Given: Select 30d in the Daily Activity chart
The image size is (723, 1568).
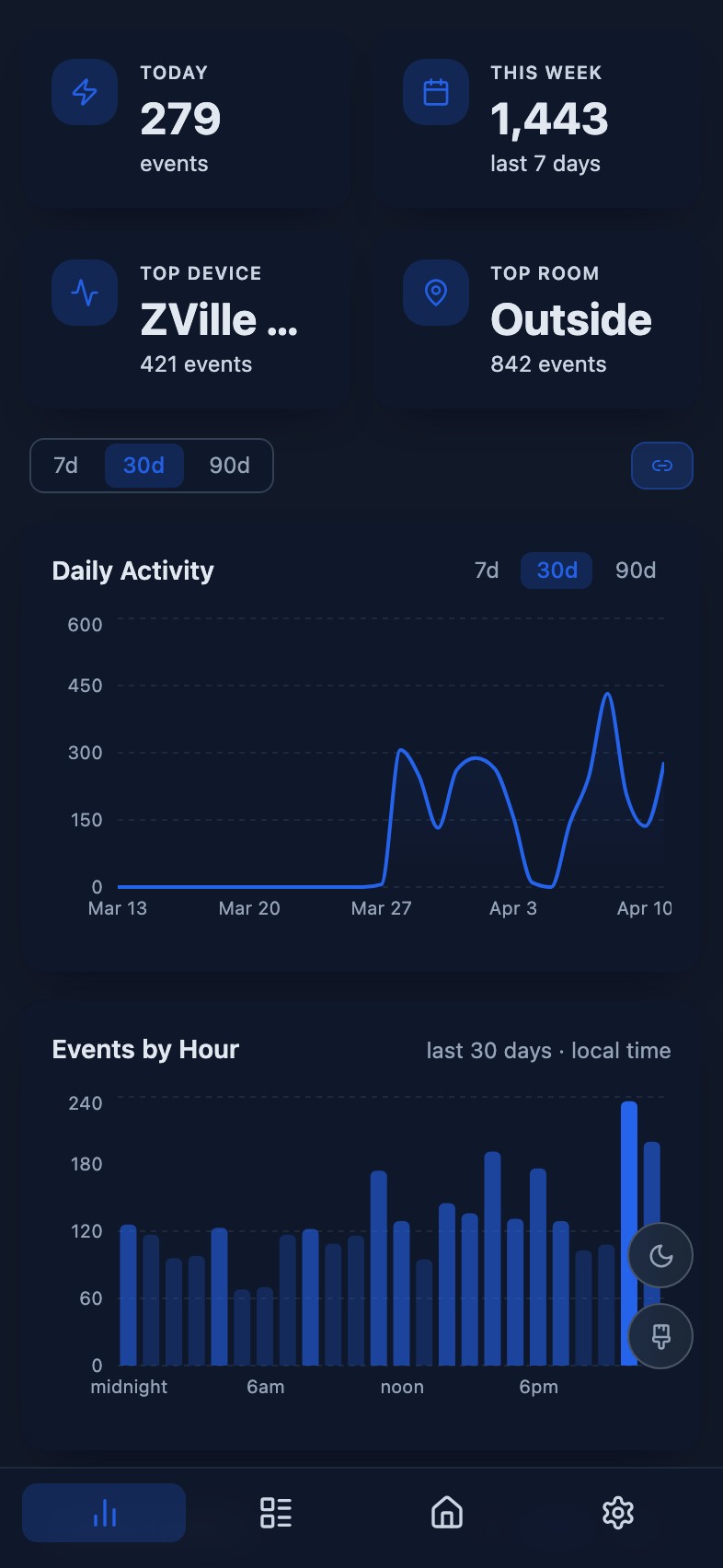Looking at the screenshot, I should coord(556,571).
